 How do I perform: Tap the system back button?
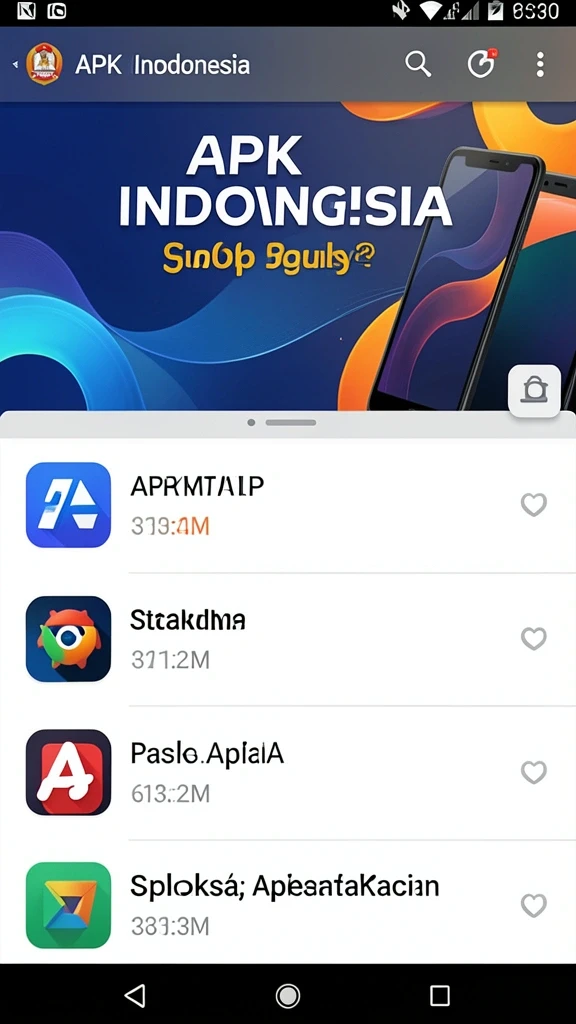[x=135, y=995]
